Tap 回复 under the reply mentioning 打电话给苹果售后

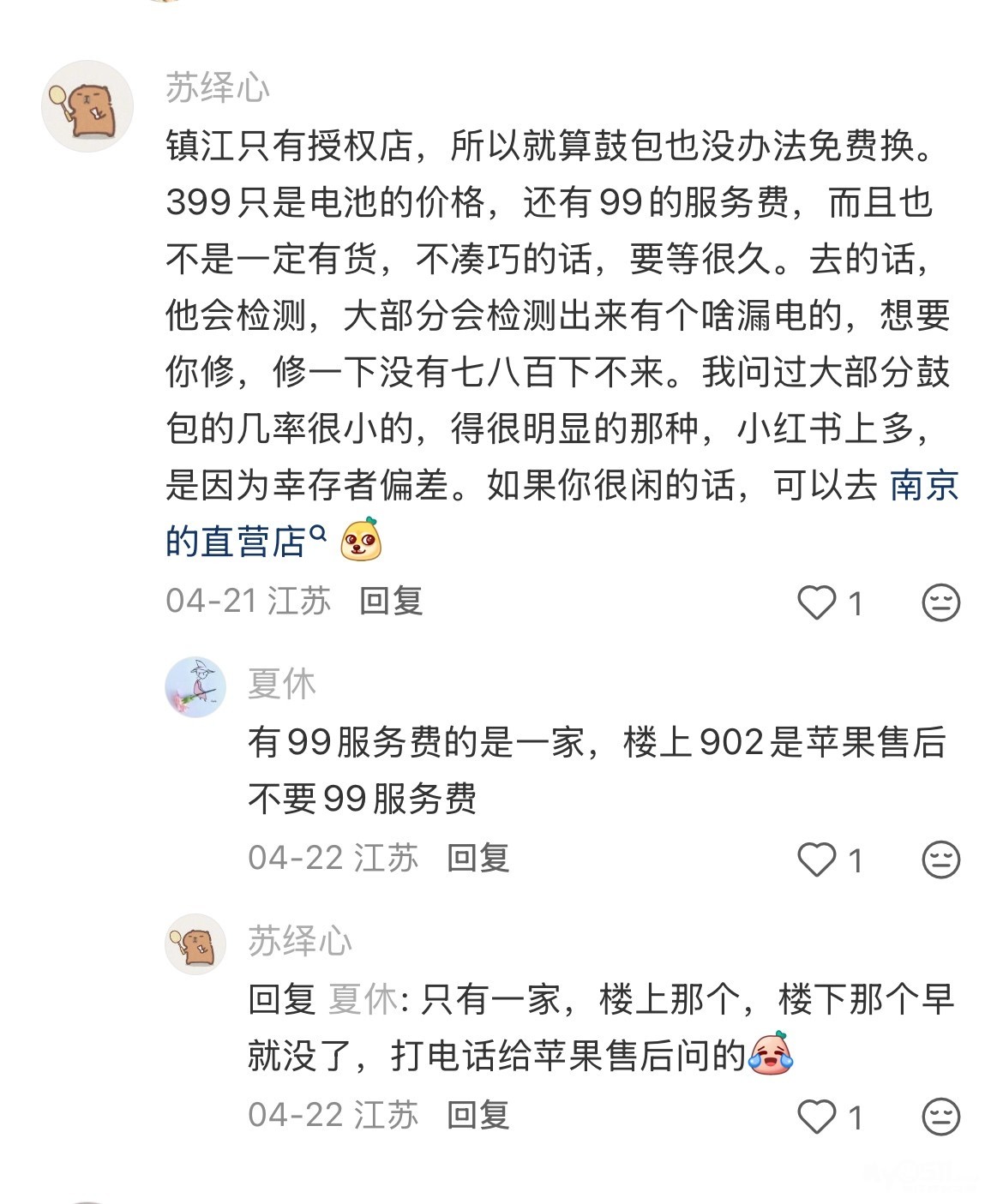(x=478, y=1115)
